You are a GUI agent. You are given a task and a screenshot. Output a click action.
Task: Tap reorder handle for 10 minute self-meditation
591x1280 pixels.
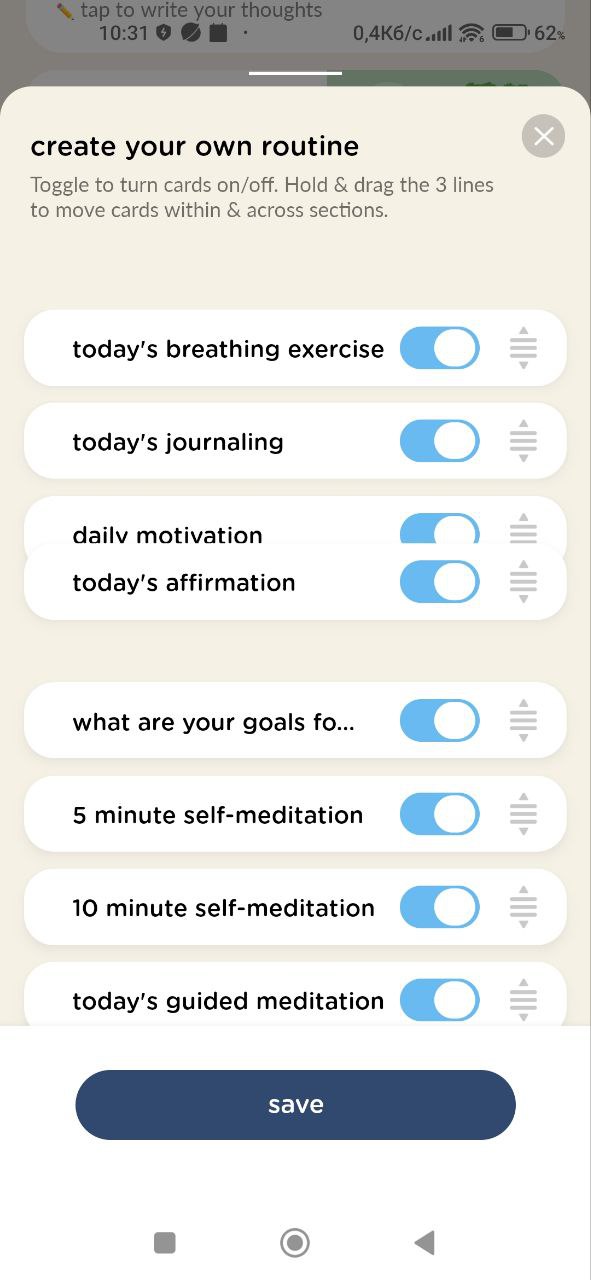tap(523, 907)
